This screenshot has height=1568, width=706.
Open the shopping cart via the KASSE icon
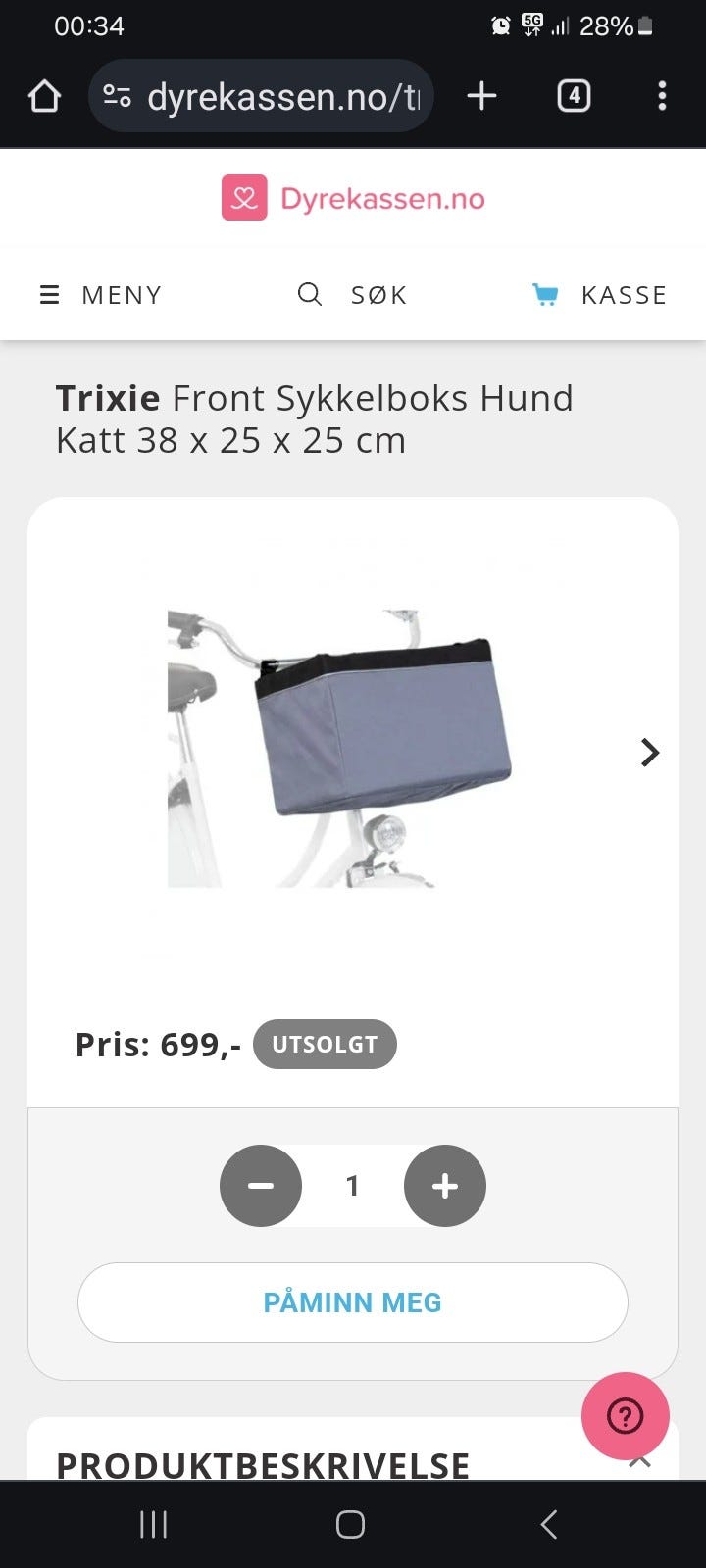click(x=545, y=294)
